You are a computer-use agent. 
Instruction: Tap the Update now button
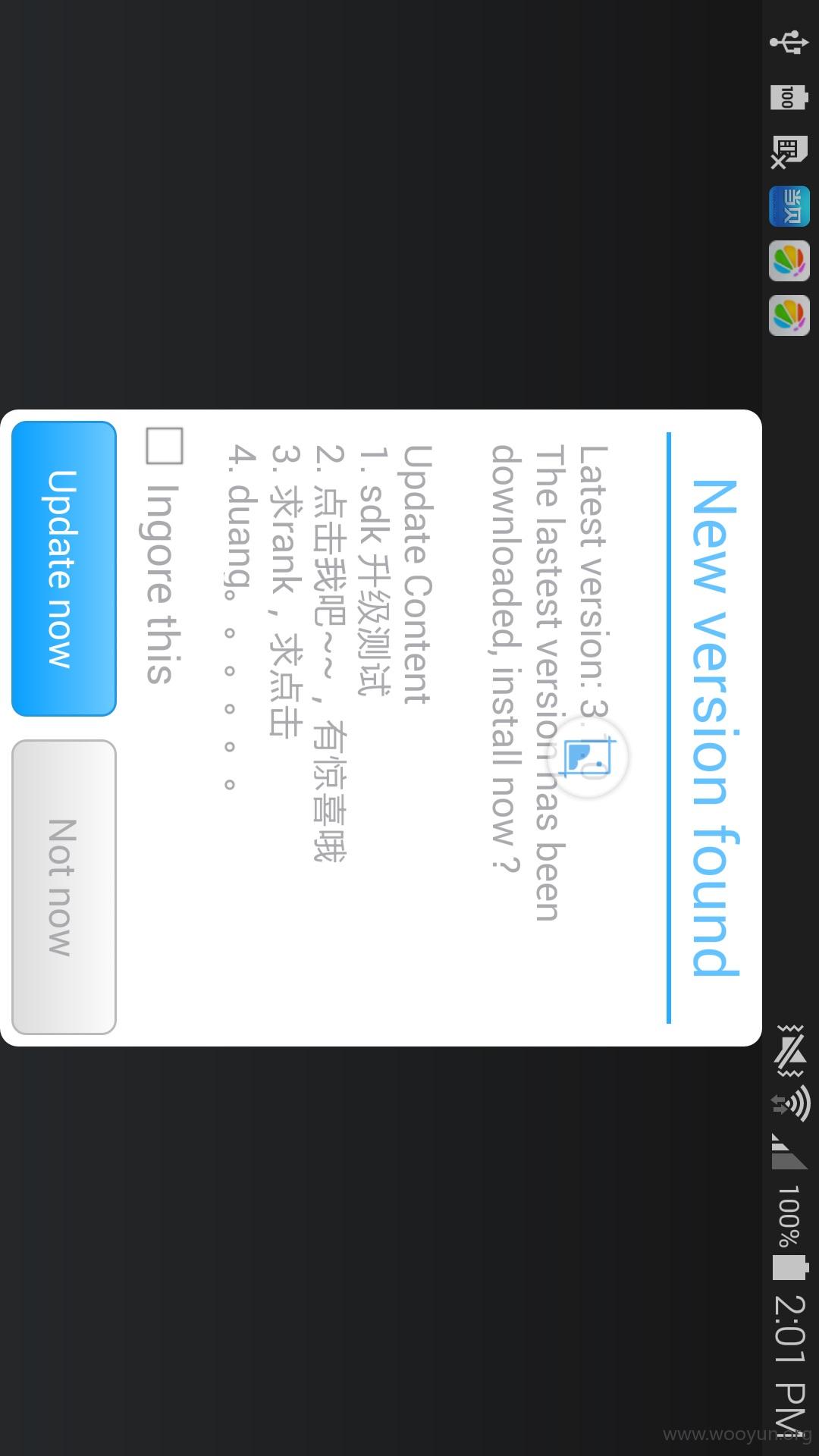[x=64, y=569]
